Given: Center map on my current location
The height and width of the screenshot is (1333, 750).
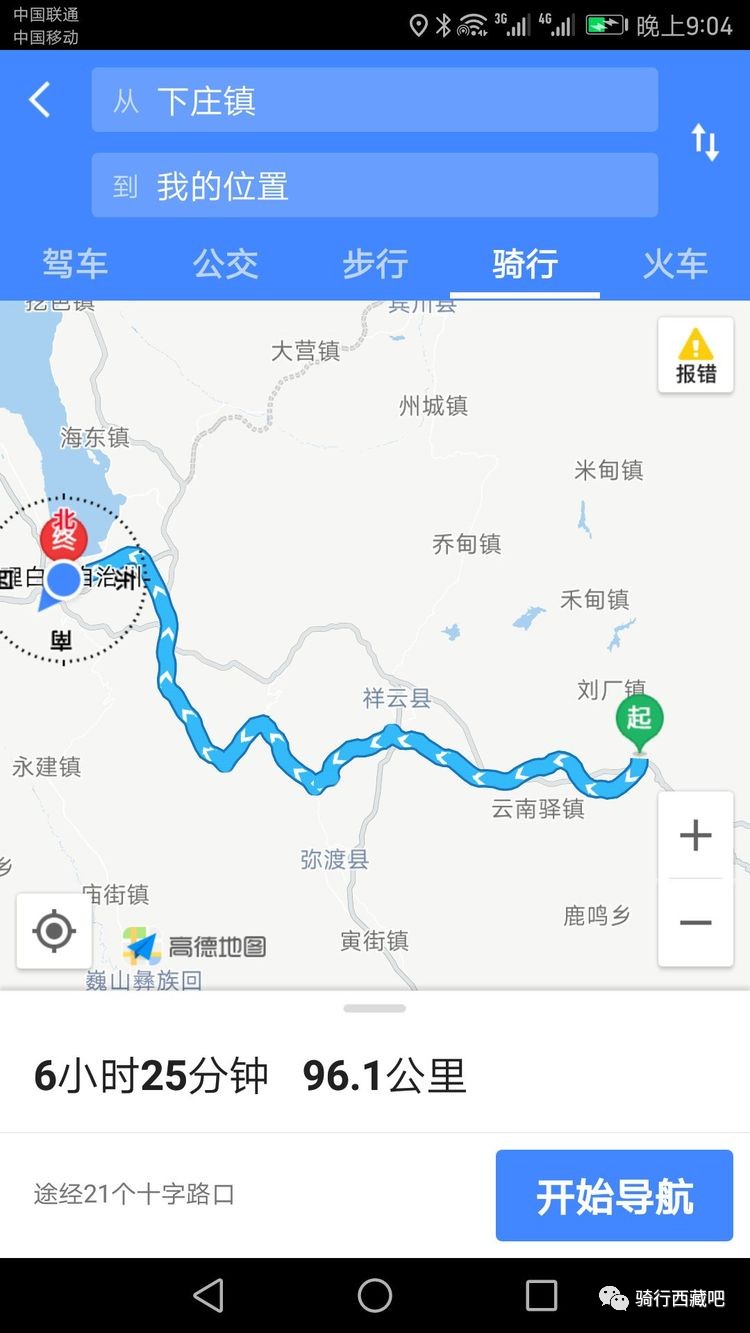Looking at the screenshot, I should tap(54, 931).
